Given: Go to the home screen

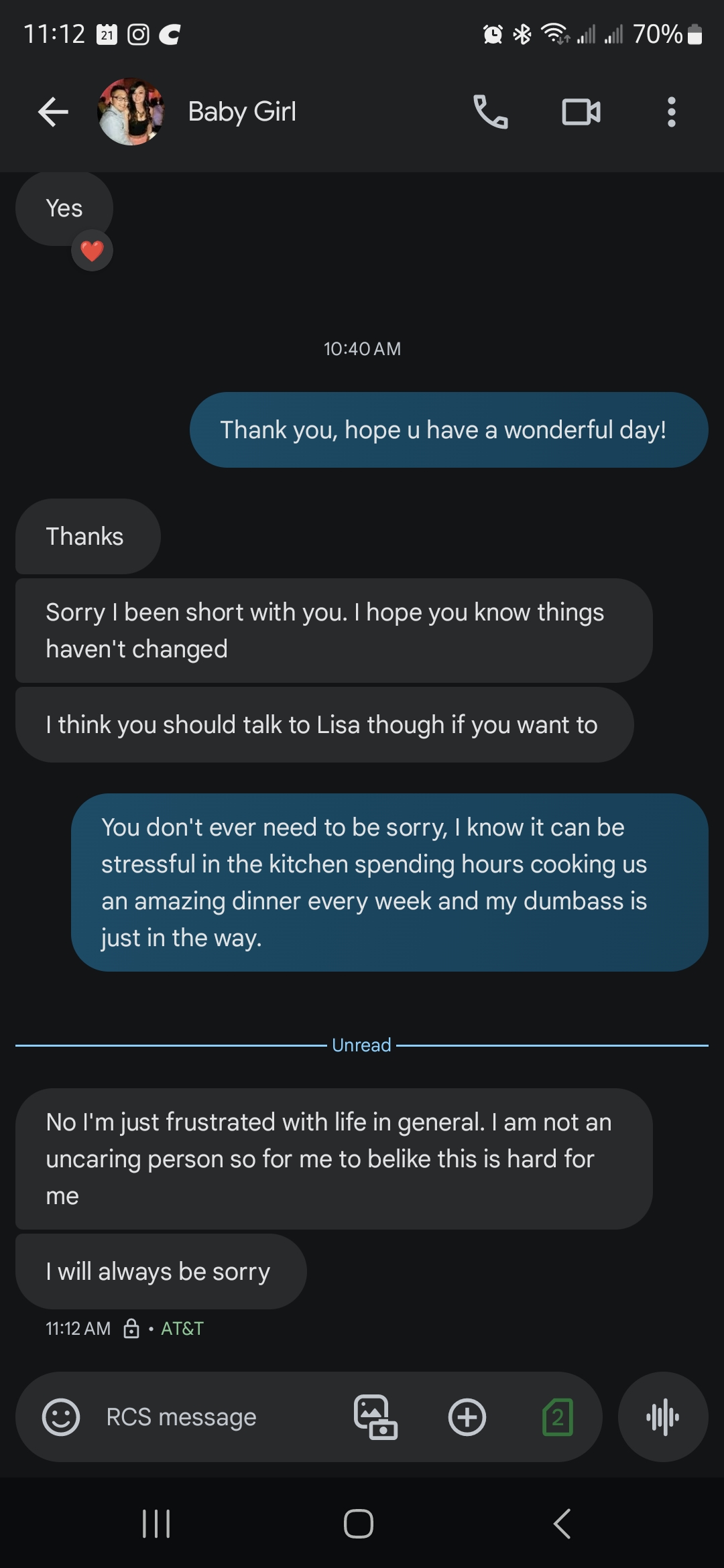Looking at the screenshot, I should pyautogui.click(x=359, y=1523).
